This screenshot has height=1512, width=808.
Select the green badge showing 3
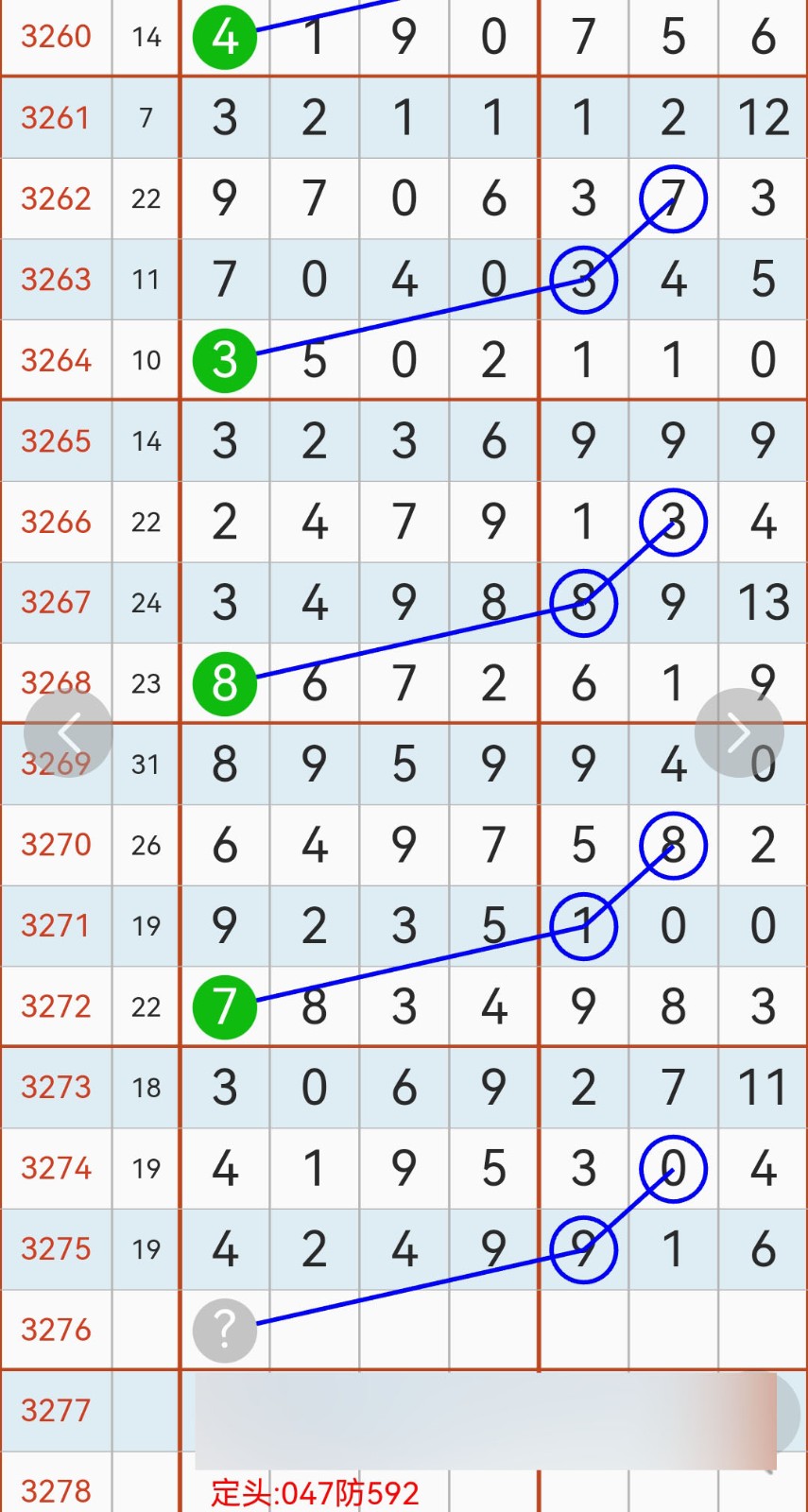point(224,361)
